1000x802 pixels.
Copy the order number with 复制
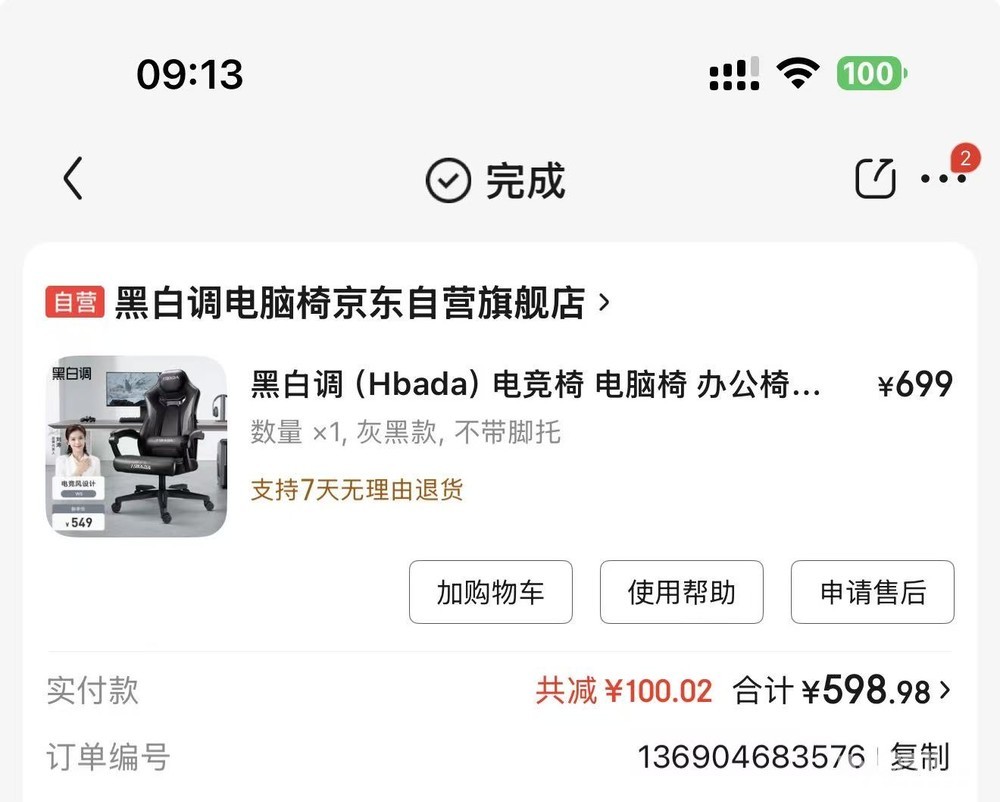pos(919,757)
